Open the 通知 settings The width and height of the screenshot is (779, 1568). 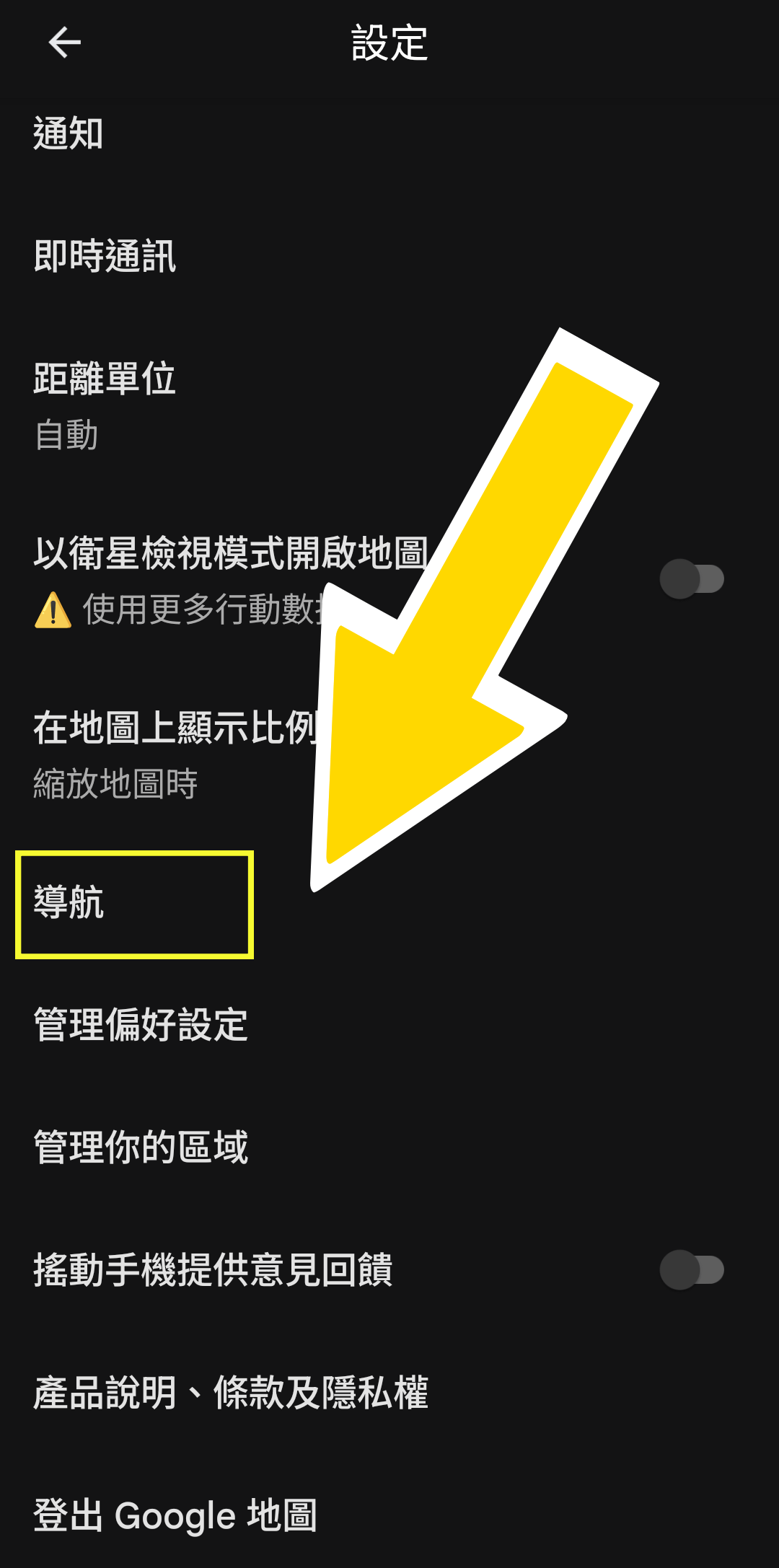click(x=69, y=134)
